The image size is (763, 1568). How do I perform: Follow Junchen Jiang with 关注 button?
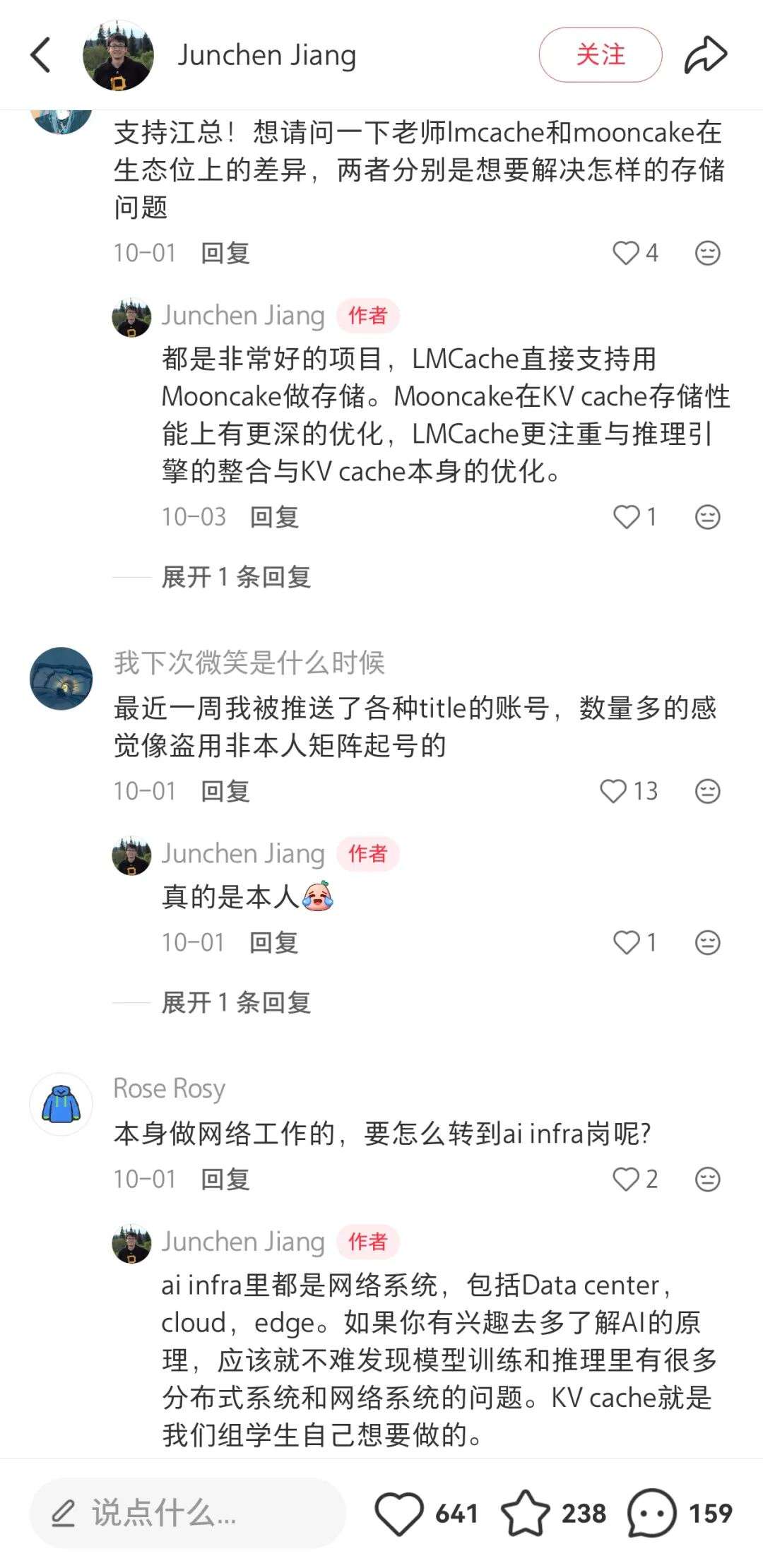[600, 55]
